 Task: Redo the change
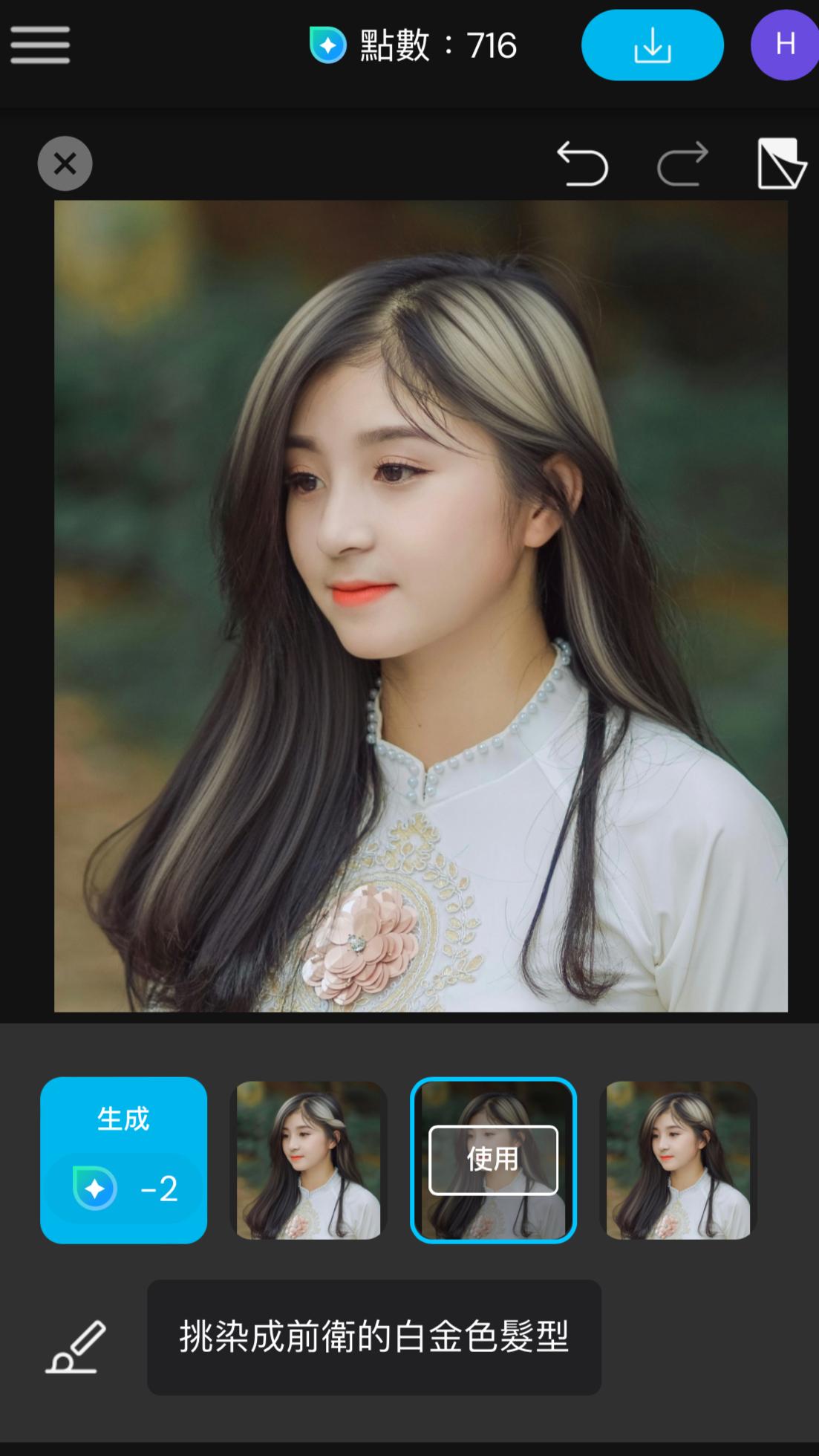click(682, 163)
